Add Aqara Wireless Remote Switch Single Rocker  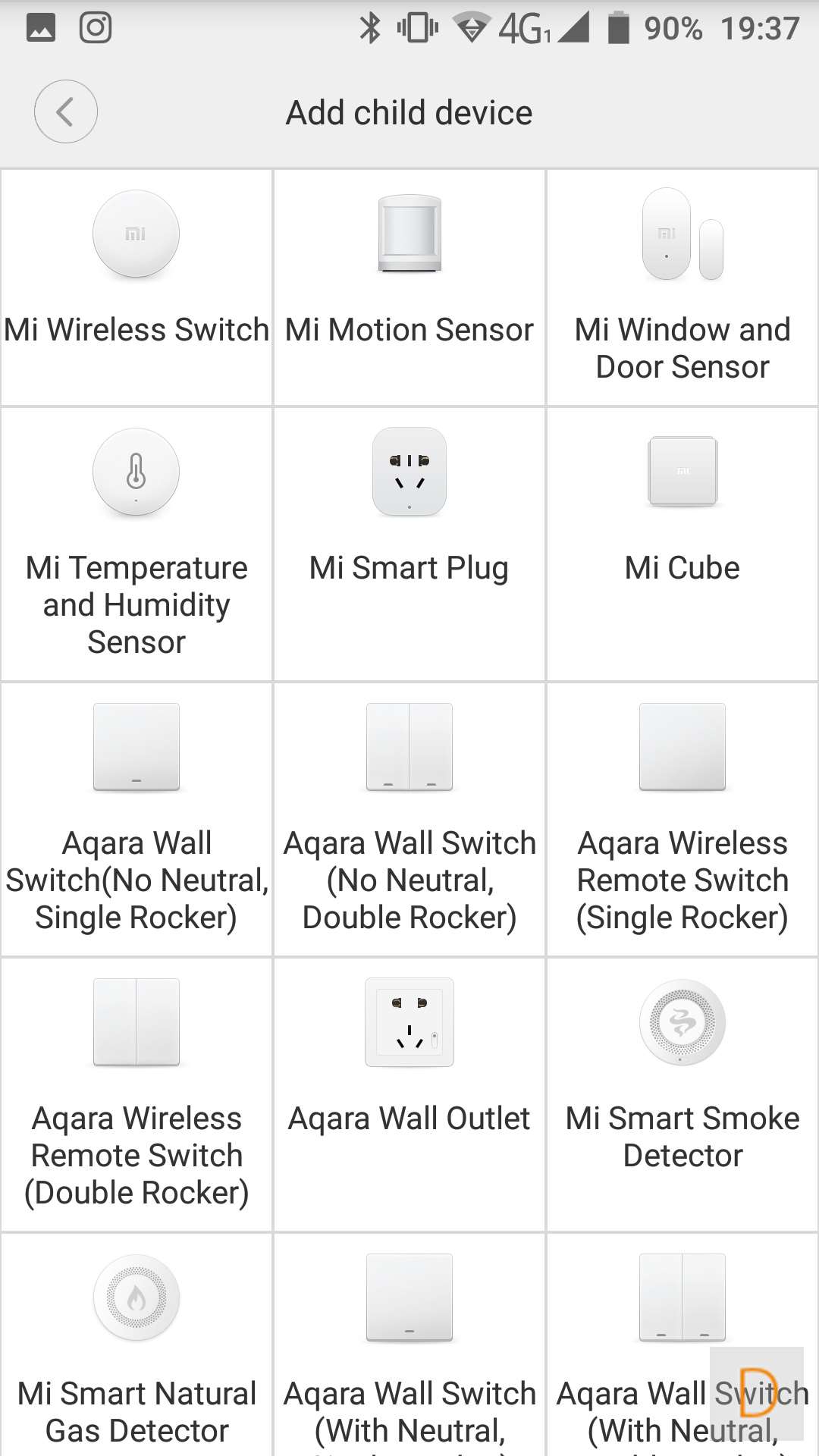(682, 818)
